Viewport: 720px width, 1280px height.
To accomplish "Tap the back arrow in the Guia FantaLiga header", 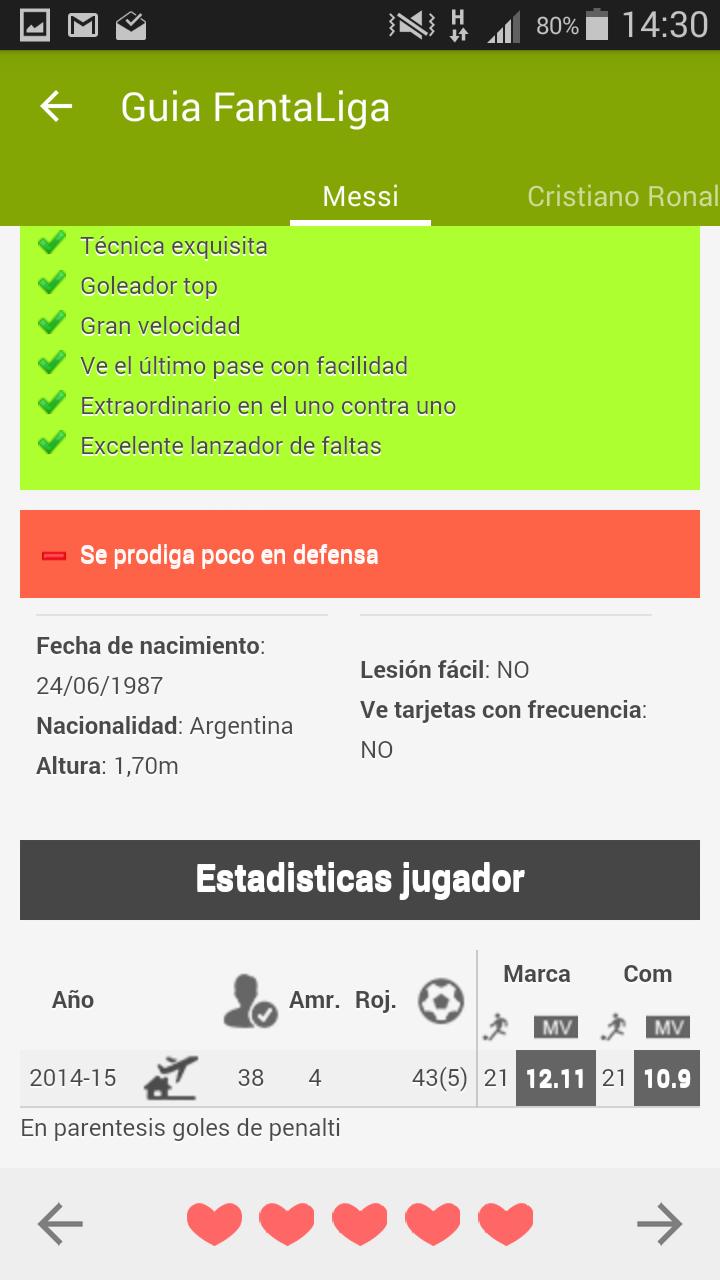I will [x=55, y=105].
